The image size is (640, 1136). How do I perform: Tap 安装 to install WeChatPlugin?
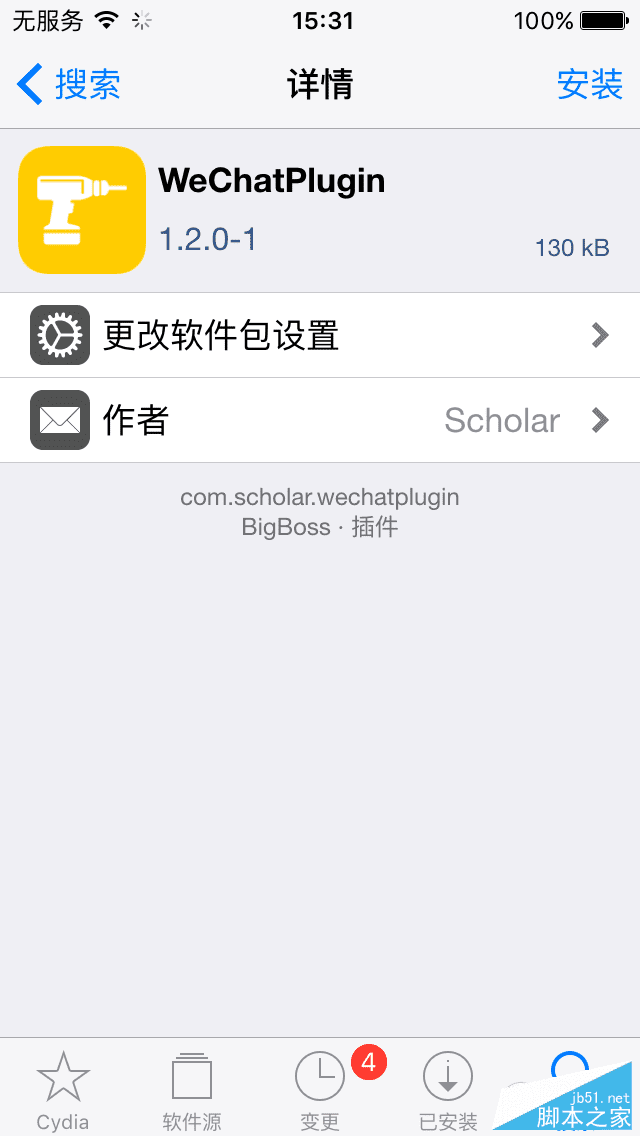[589, 85]
